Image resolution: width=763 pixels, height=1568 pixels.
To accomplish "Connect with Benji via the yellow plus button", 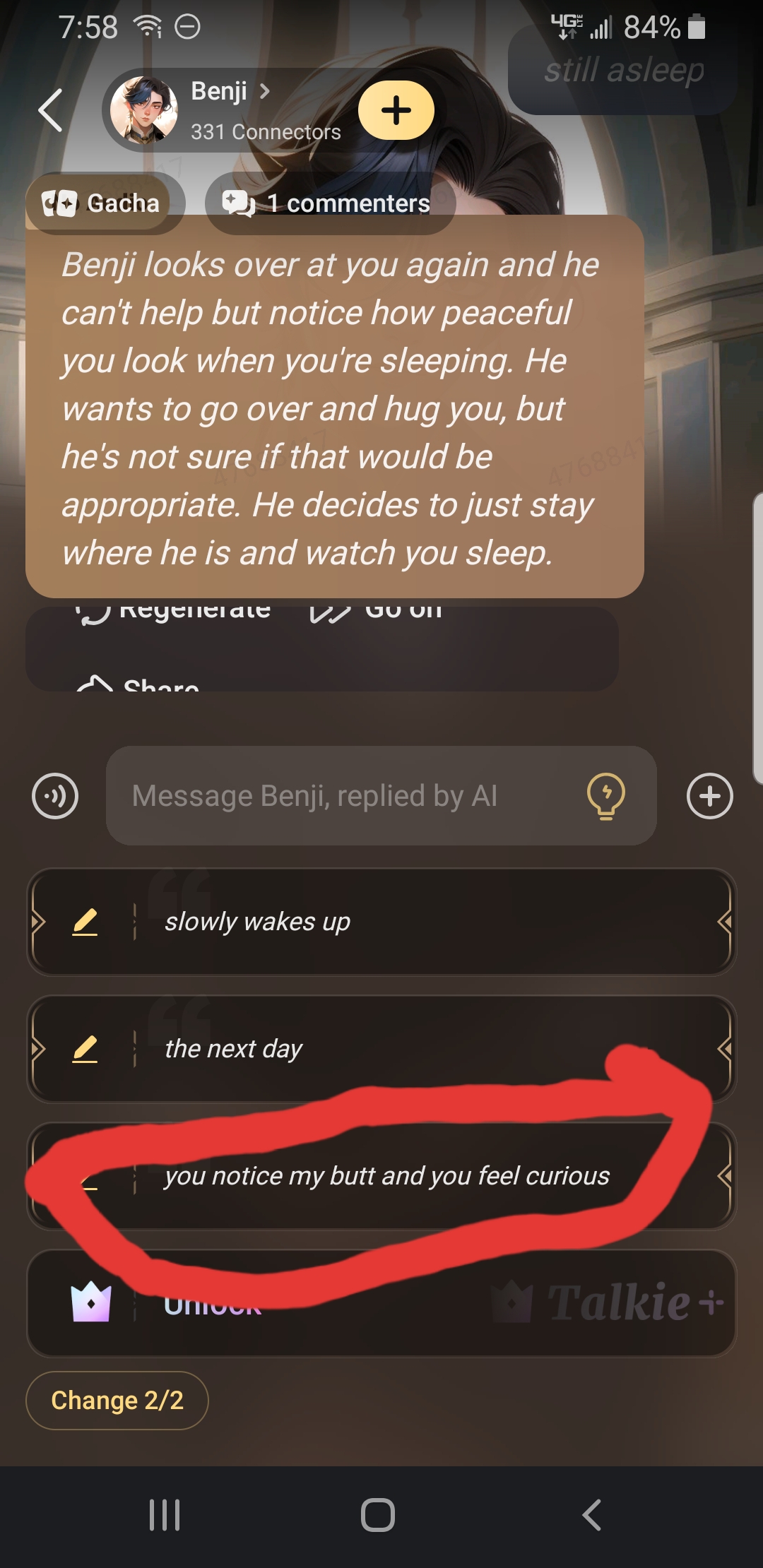I will click(x=396, y=110).
